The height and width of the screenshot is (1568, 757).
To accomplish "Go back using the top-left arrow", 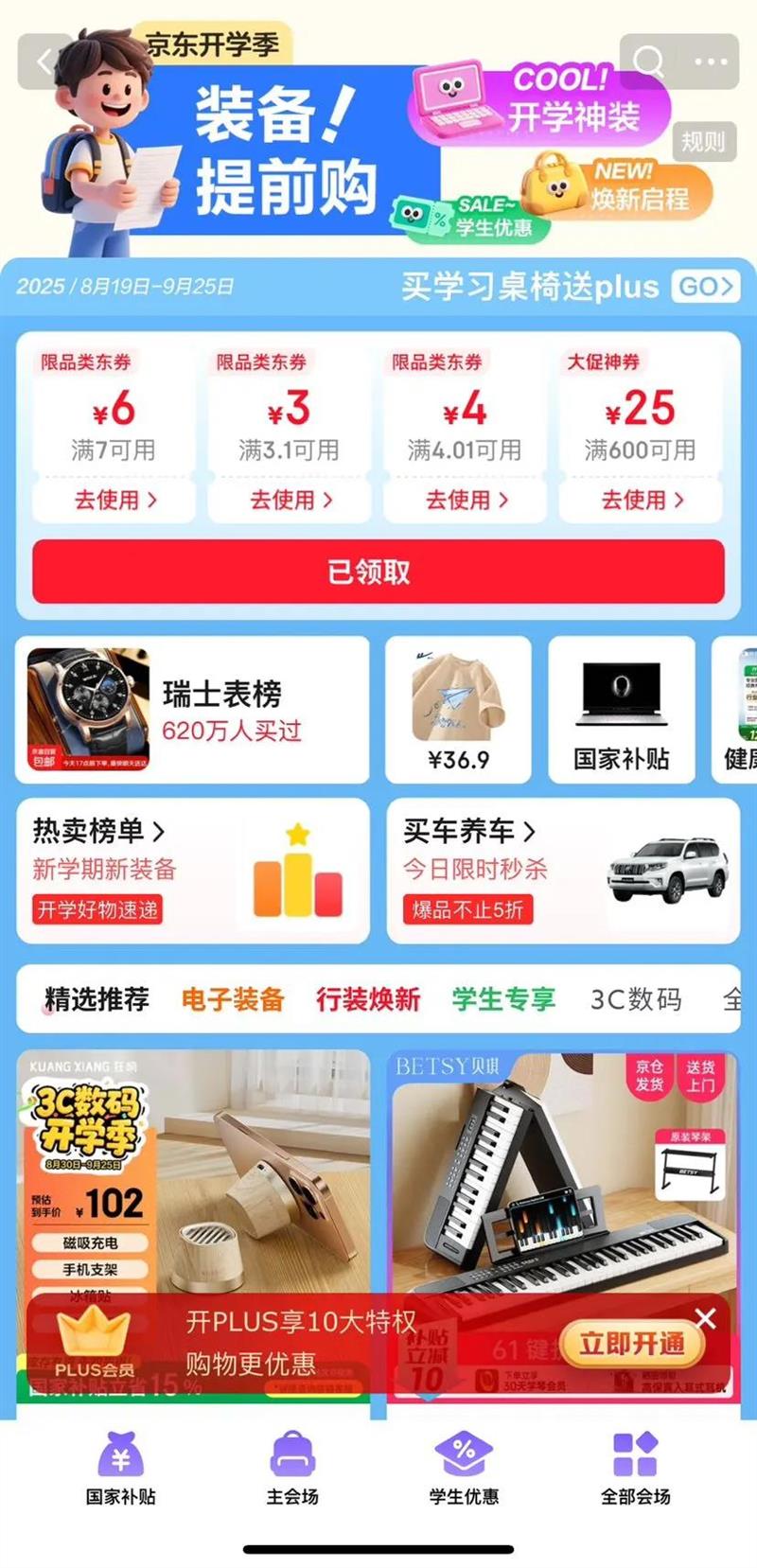I will click(x=44, y=62).
